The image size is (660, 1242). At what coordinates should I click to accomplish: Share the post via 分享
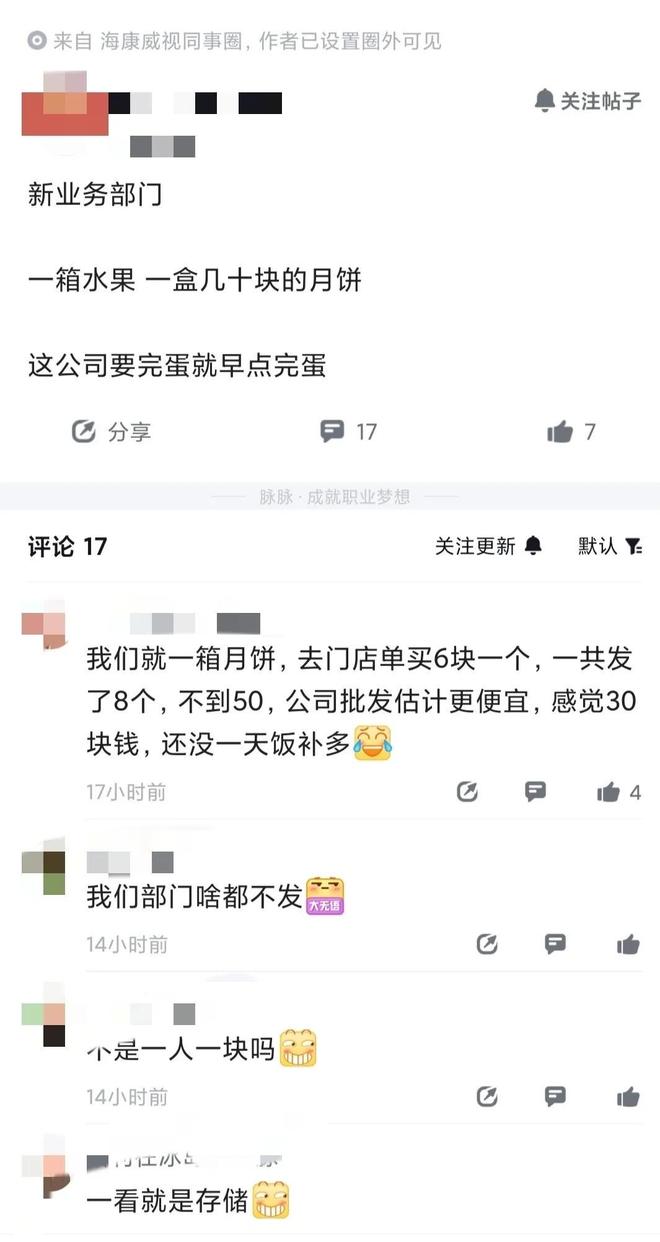click(x=112, y=432)
